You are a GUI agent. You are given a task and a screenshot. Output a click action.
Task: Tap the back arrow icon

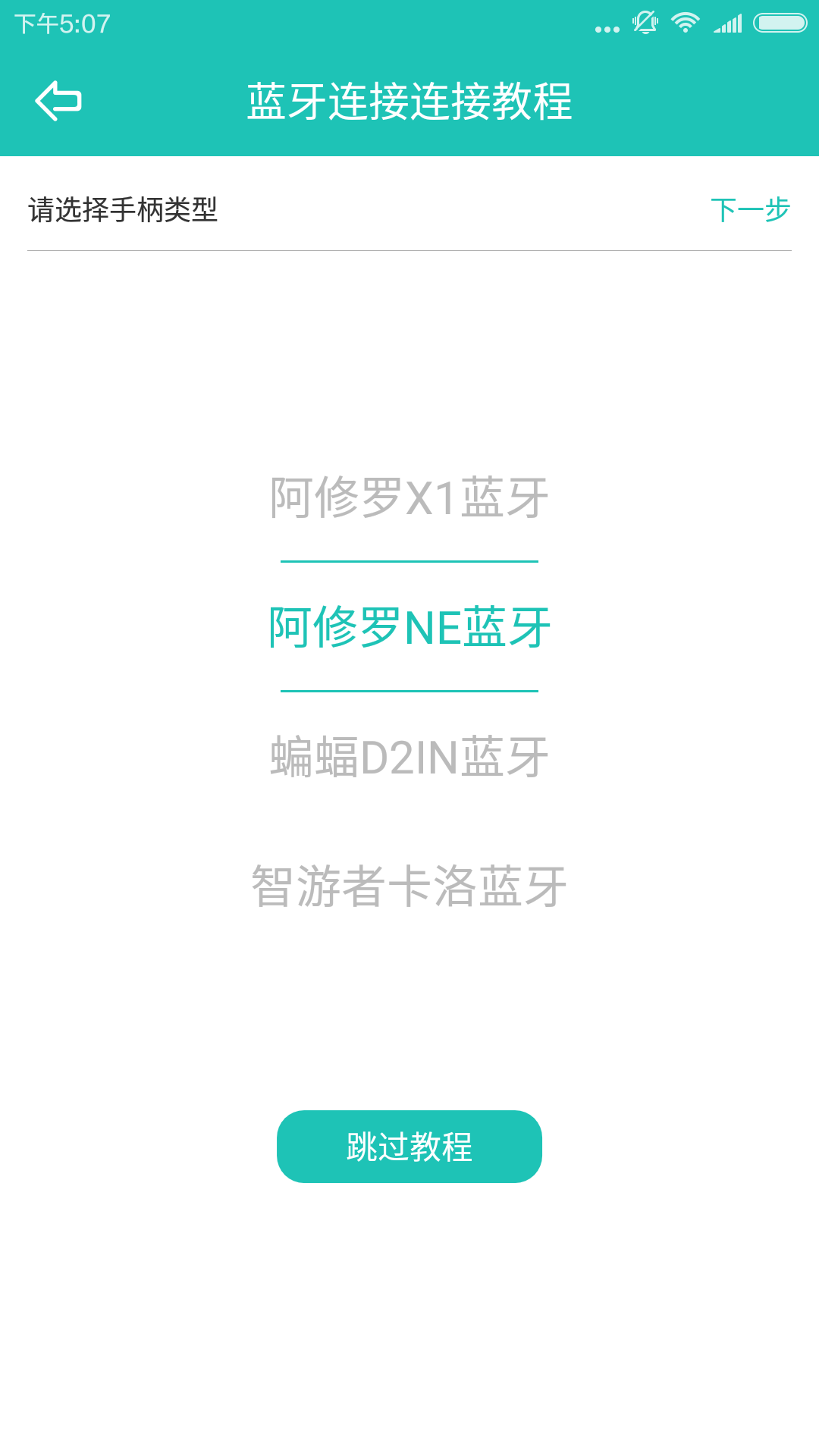click(58, 100)
